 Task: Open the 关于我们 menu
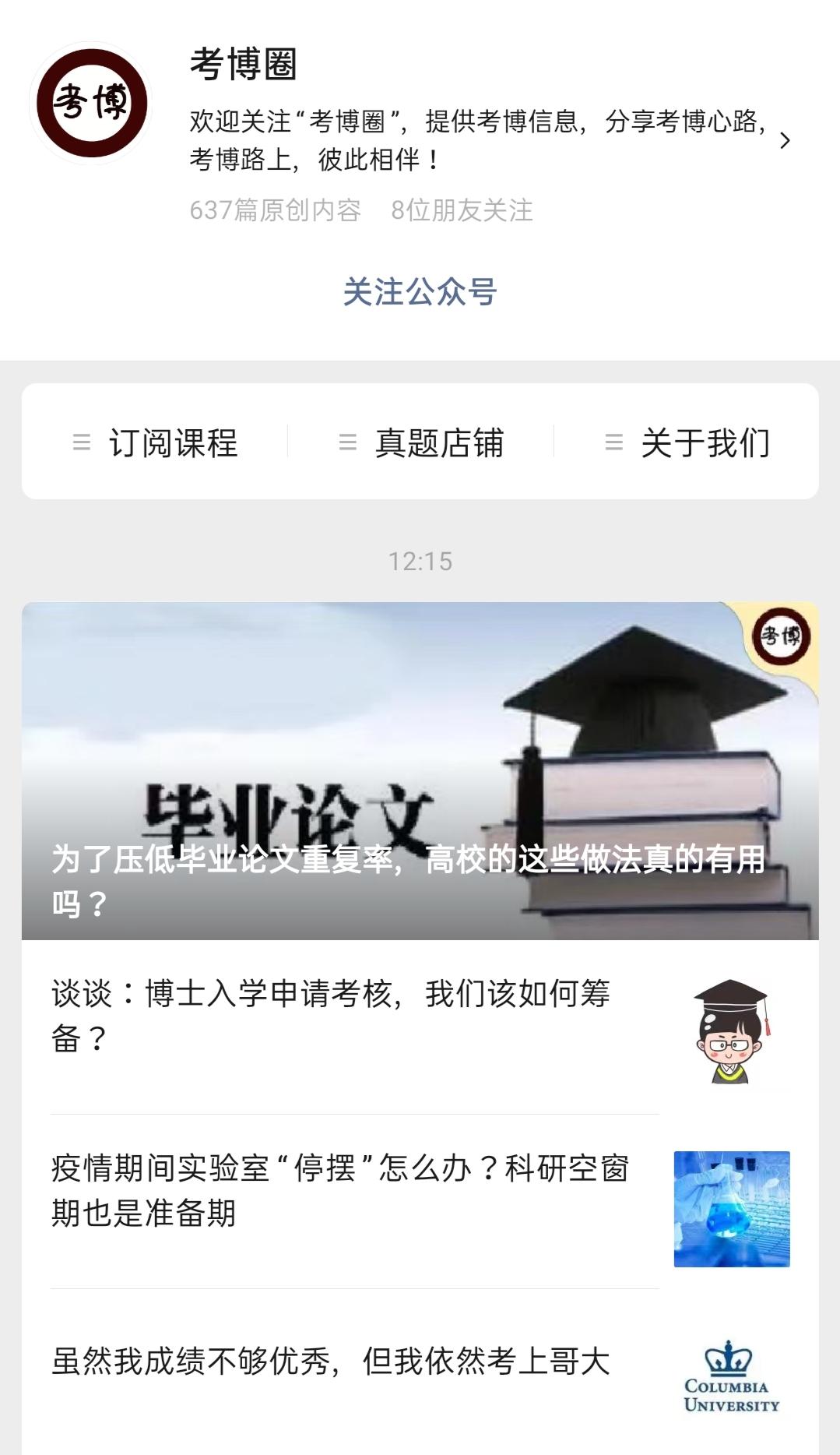click(687, 442)
